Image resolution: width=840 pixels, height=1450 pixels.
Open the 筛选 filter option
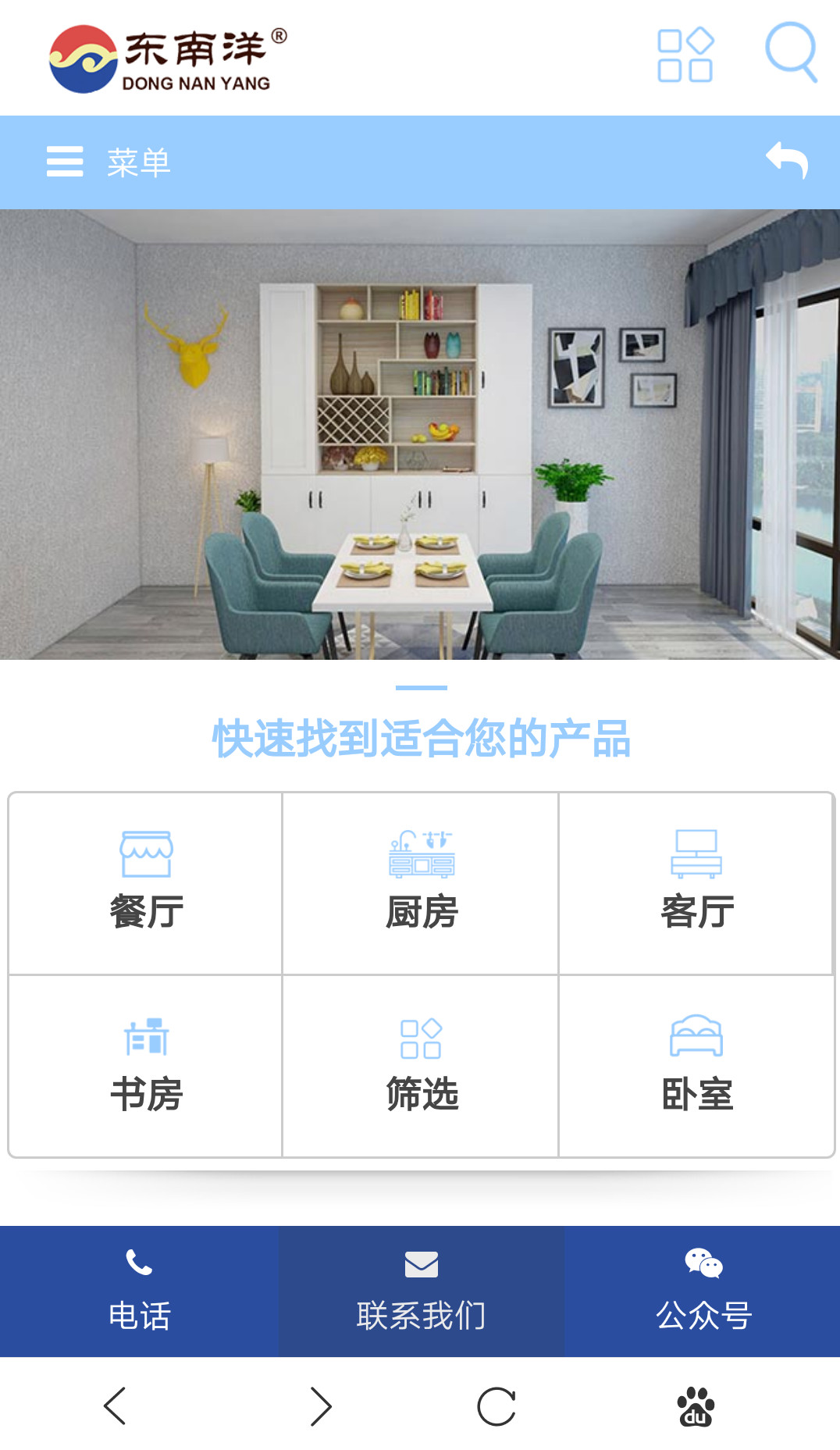tap(422, 1066)
